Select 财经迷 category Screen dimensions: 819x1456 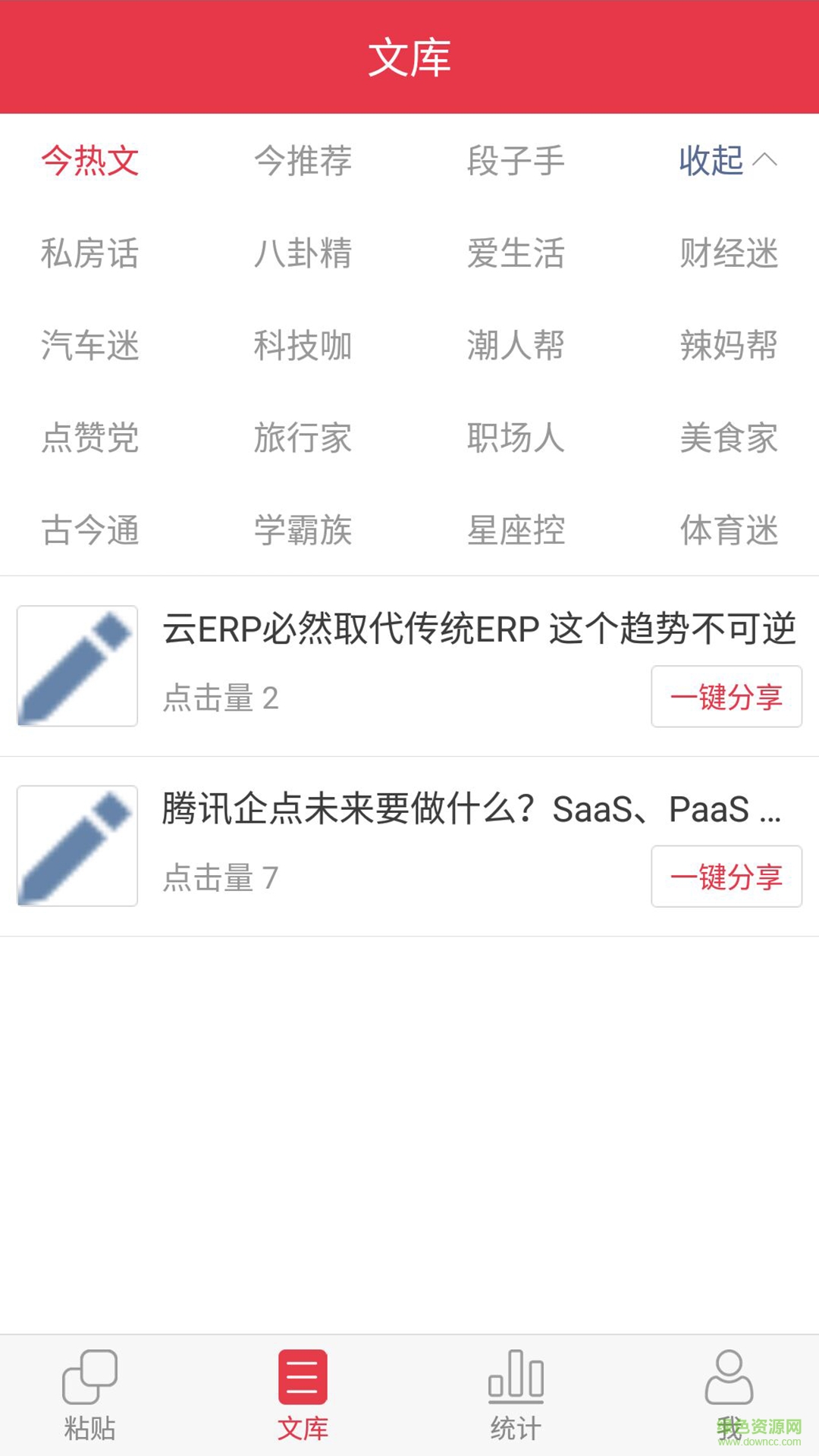tap(729, 253)
